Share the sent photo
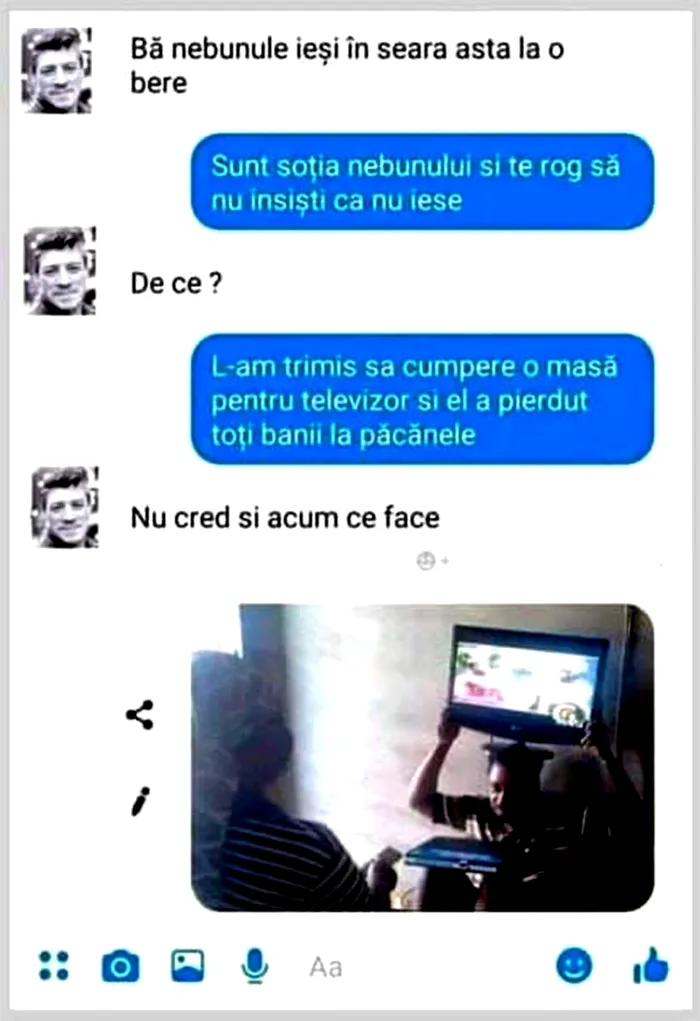This screenshot has width=700, height=1021. point(140,715)
